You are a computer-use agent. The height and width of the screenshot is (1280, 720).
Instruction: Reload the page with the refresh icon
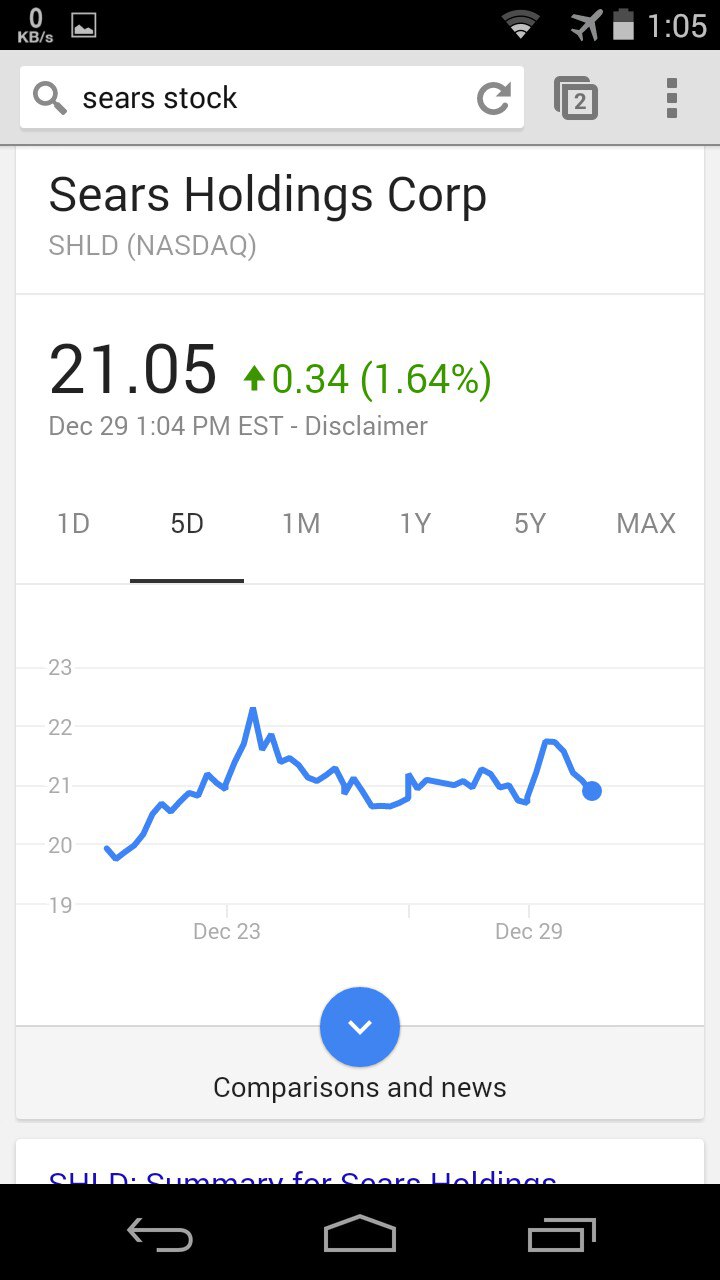(494, 98)
